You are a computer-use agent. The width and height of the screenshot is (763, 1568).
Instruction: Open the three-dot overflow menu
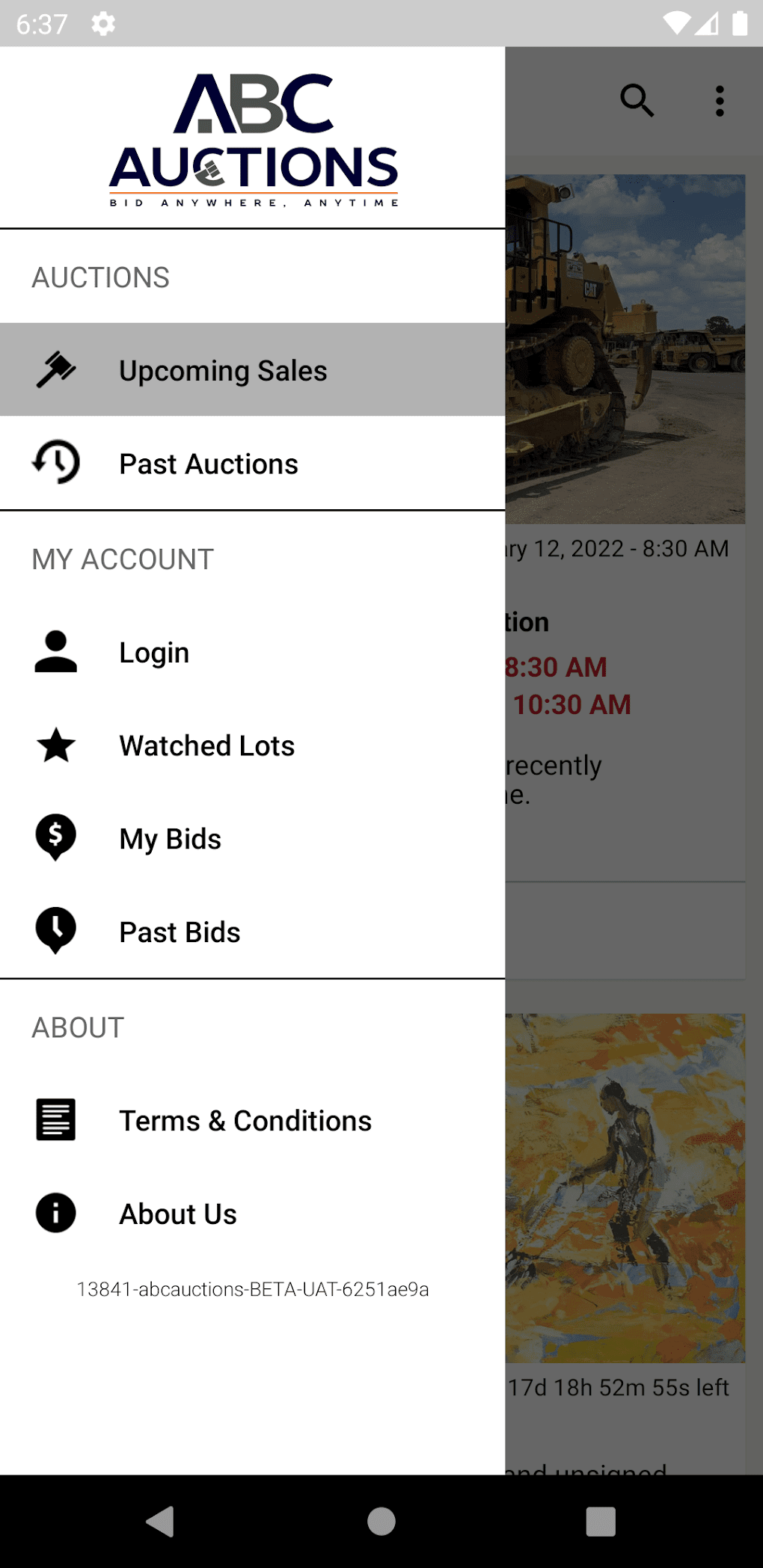coord(720,101)
